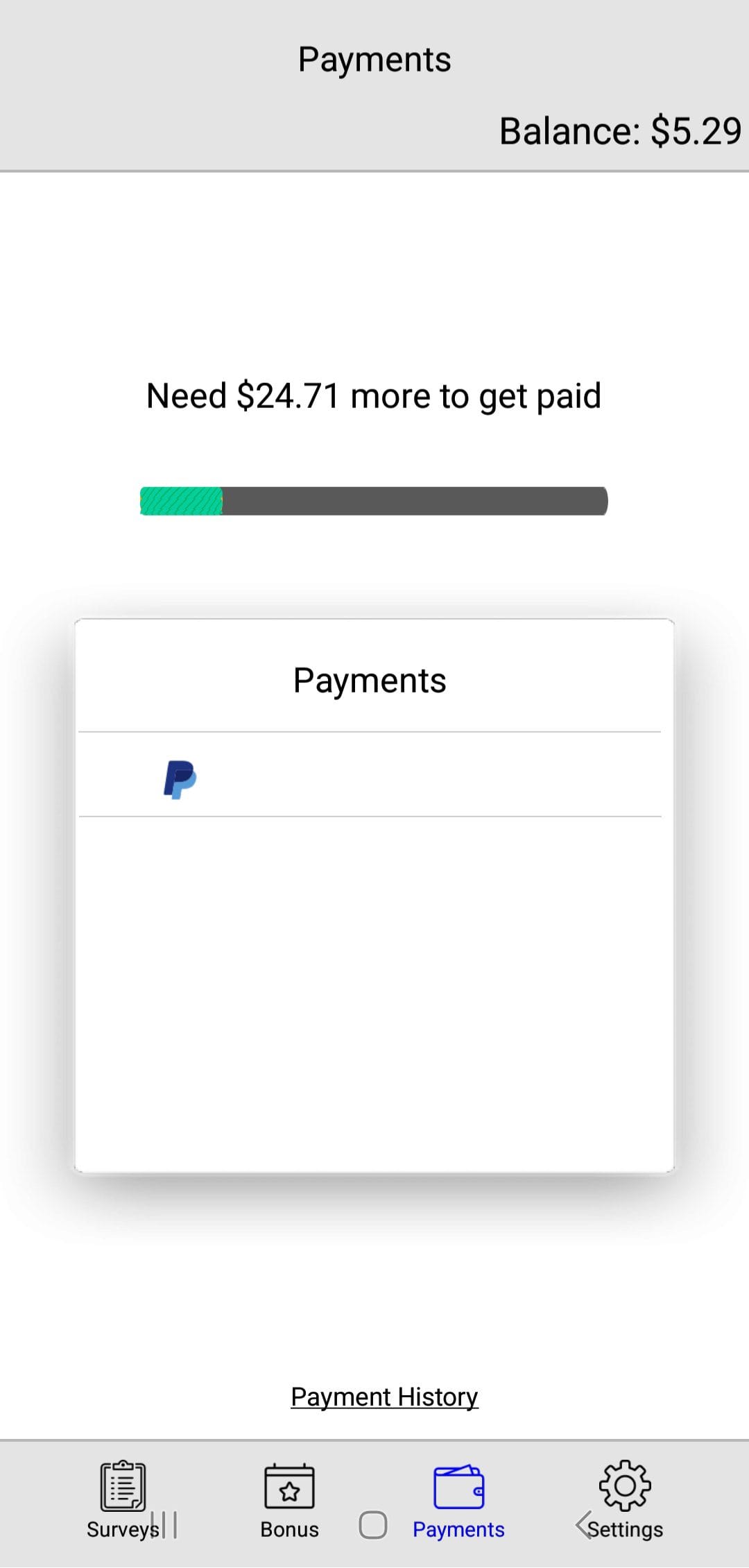Tap the Payments tab in bottom navigation
749x1568 pixels.
tap(458, 1496)
